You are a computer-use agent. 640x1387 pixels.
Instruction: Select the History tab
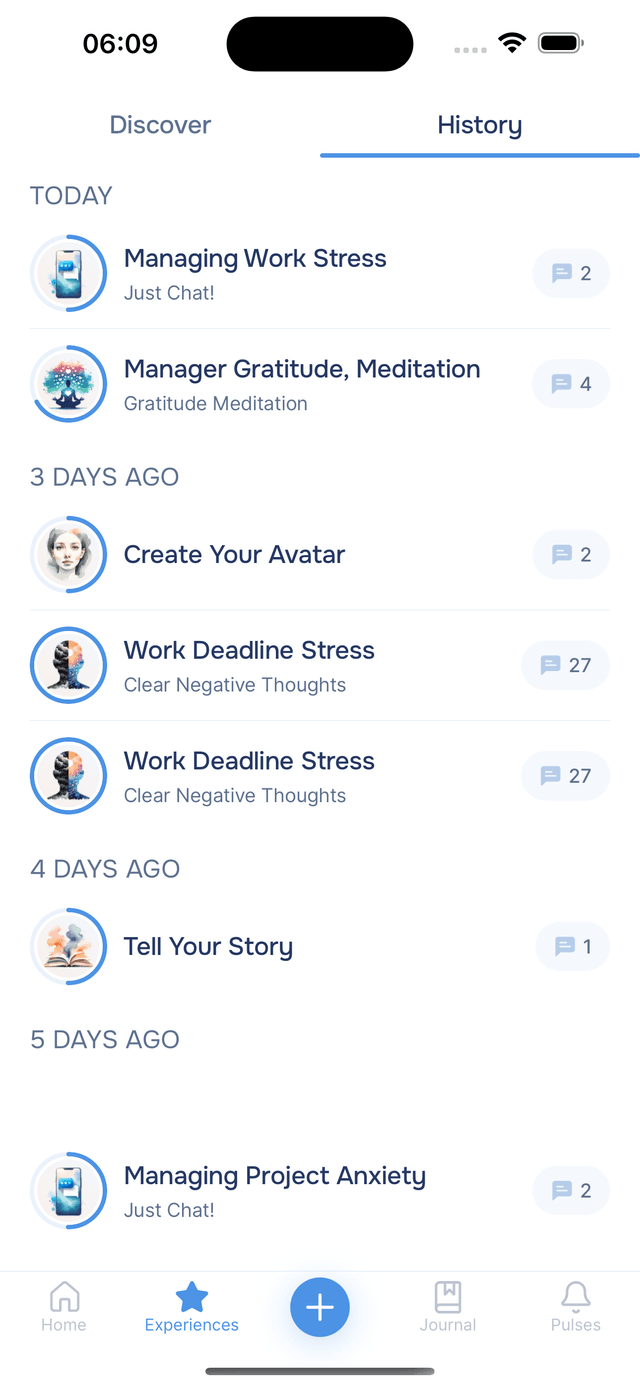pyautogui.click(x=479, y=126)
